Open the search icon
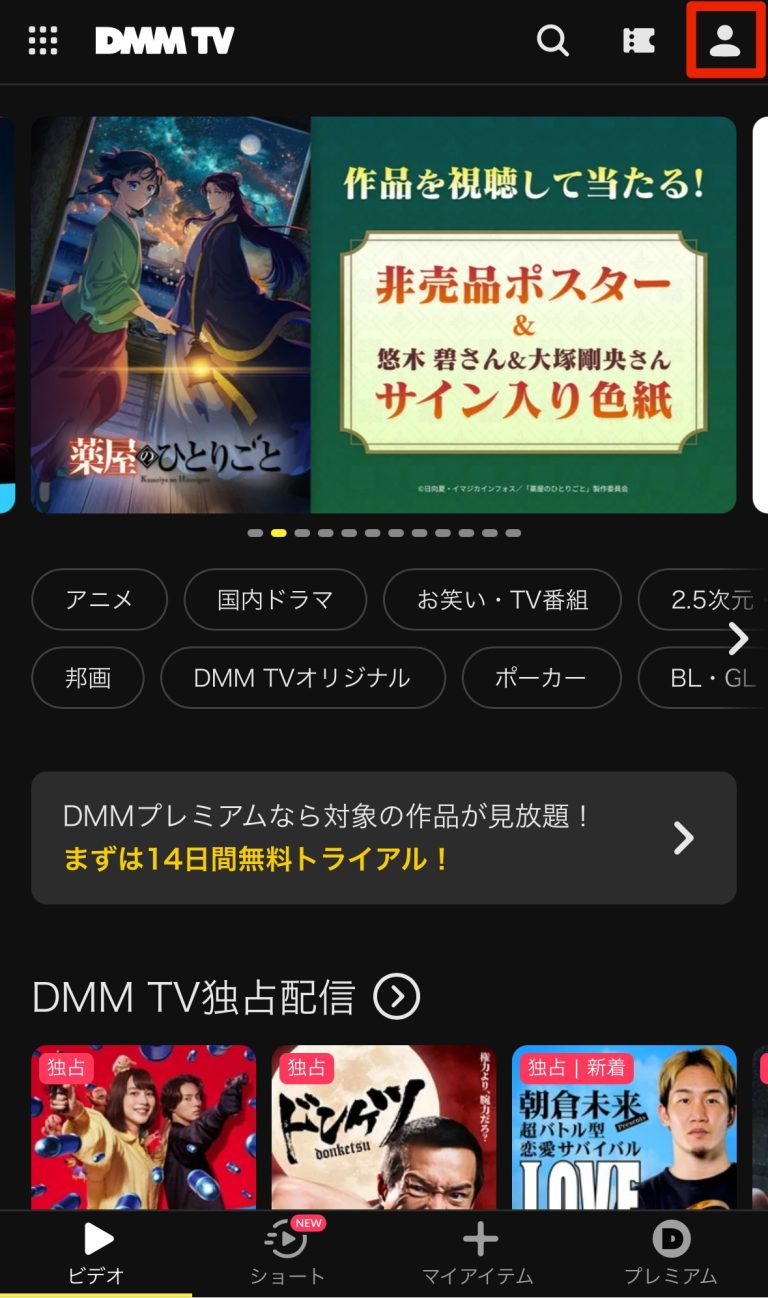The height and width of the screenshot is (1298, 768). click(x=553, y=42)
